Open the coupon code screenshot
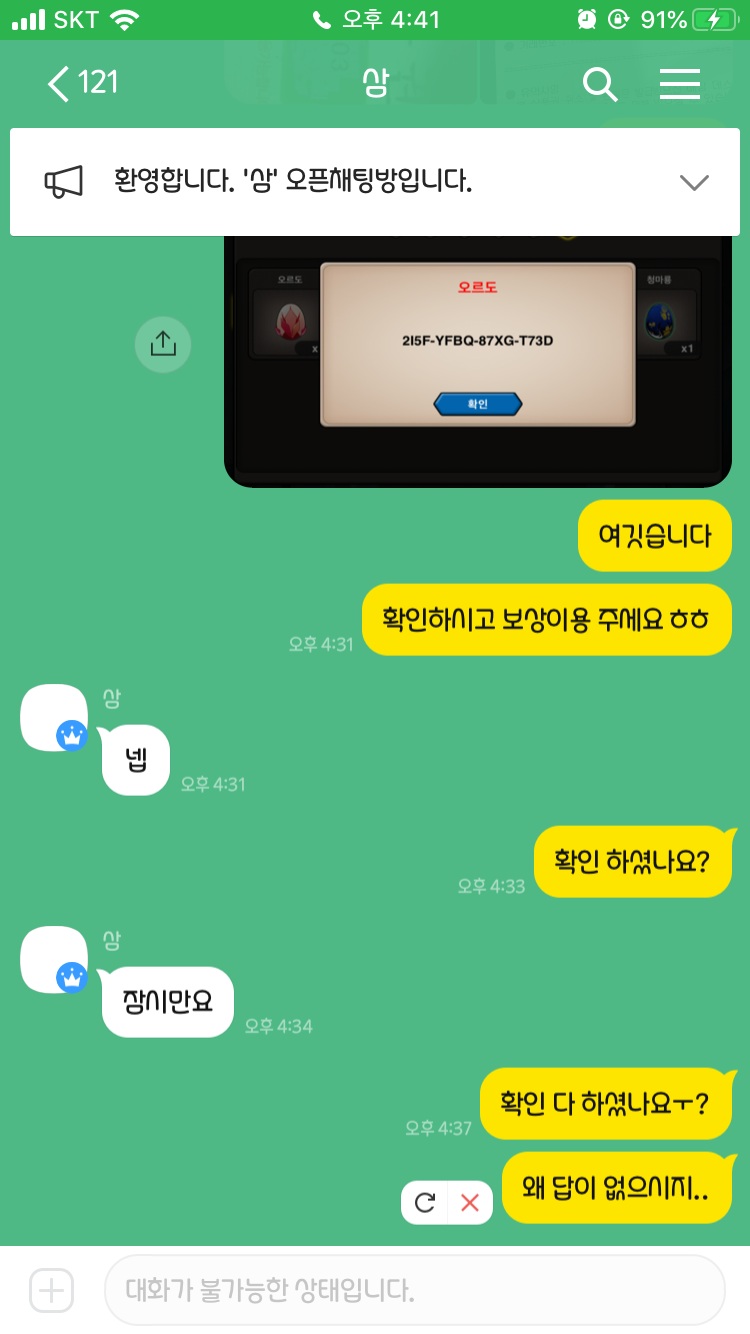 pyautogui.click(x=477, y=360)
